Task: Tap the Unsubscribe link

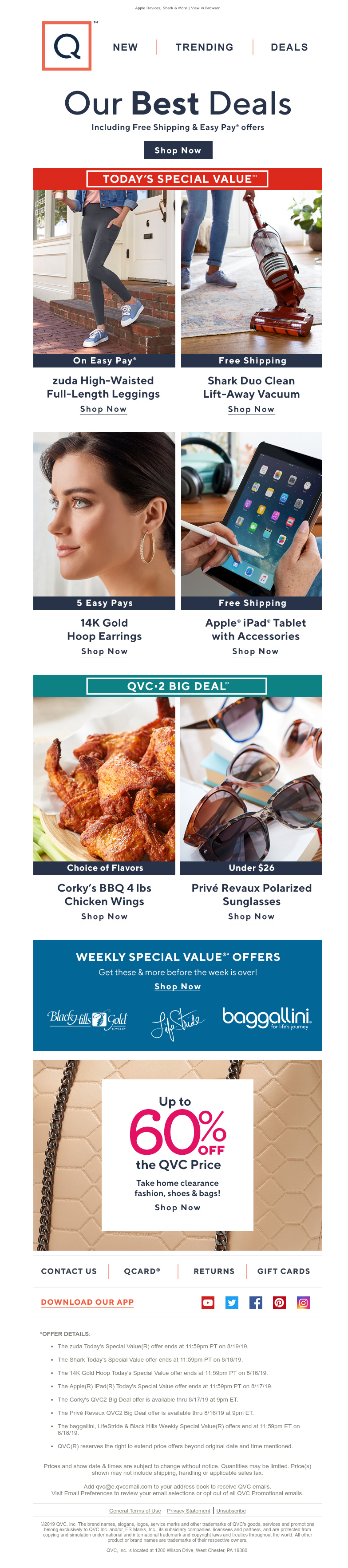Action: pos(231,1511)
